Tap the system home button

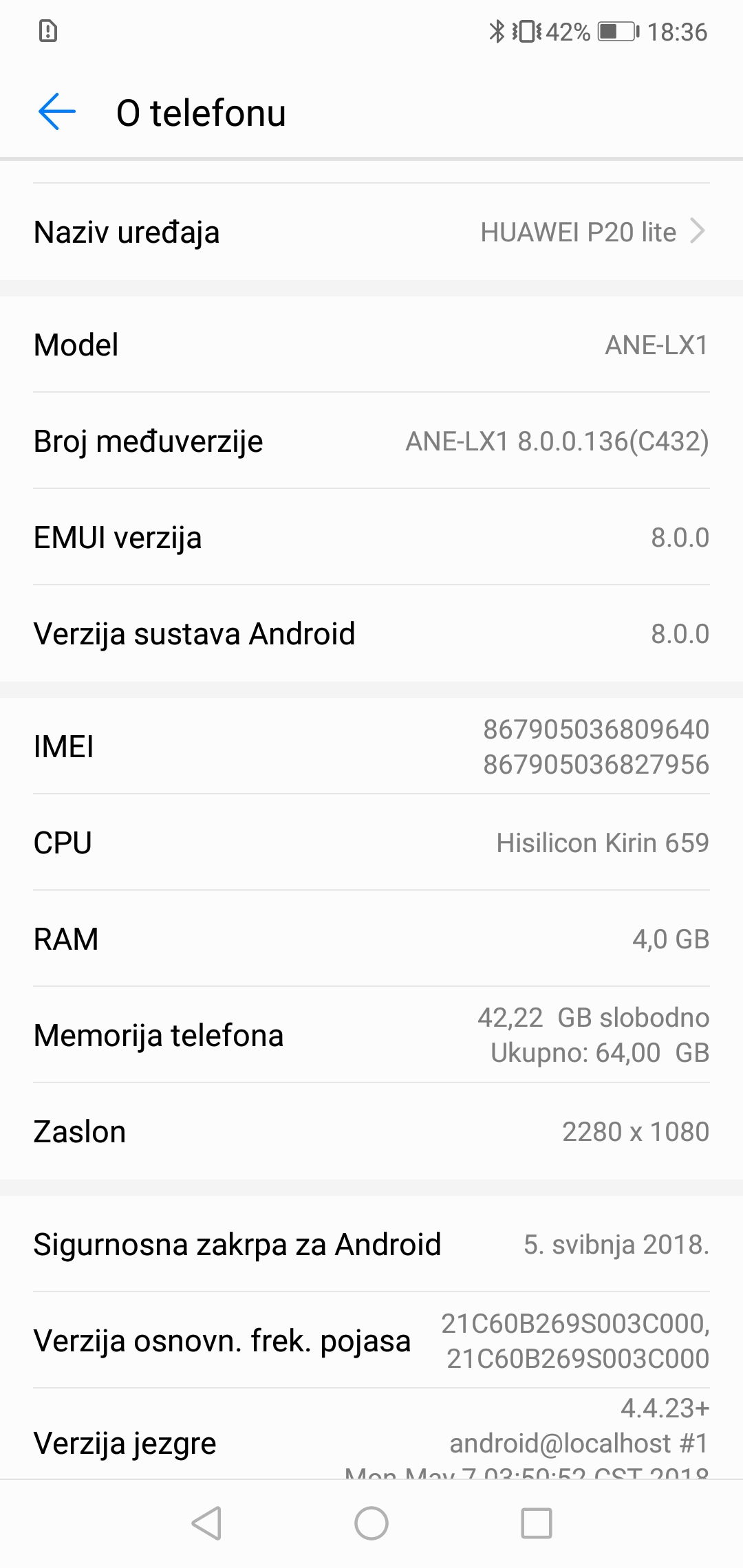click(371, 1523)
